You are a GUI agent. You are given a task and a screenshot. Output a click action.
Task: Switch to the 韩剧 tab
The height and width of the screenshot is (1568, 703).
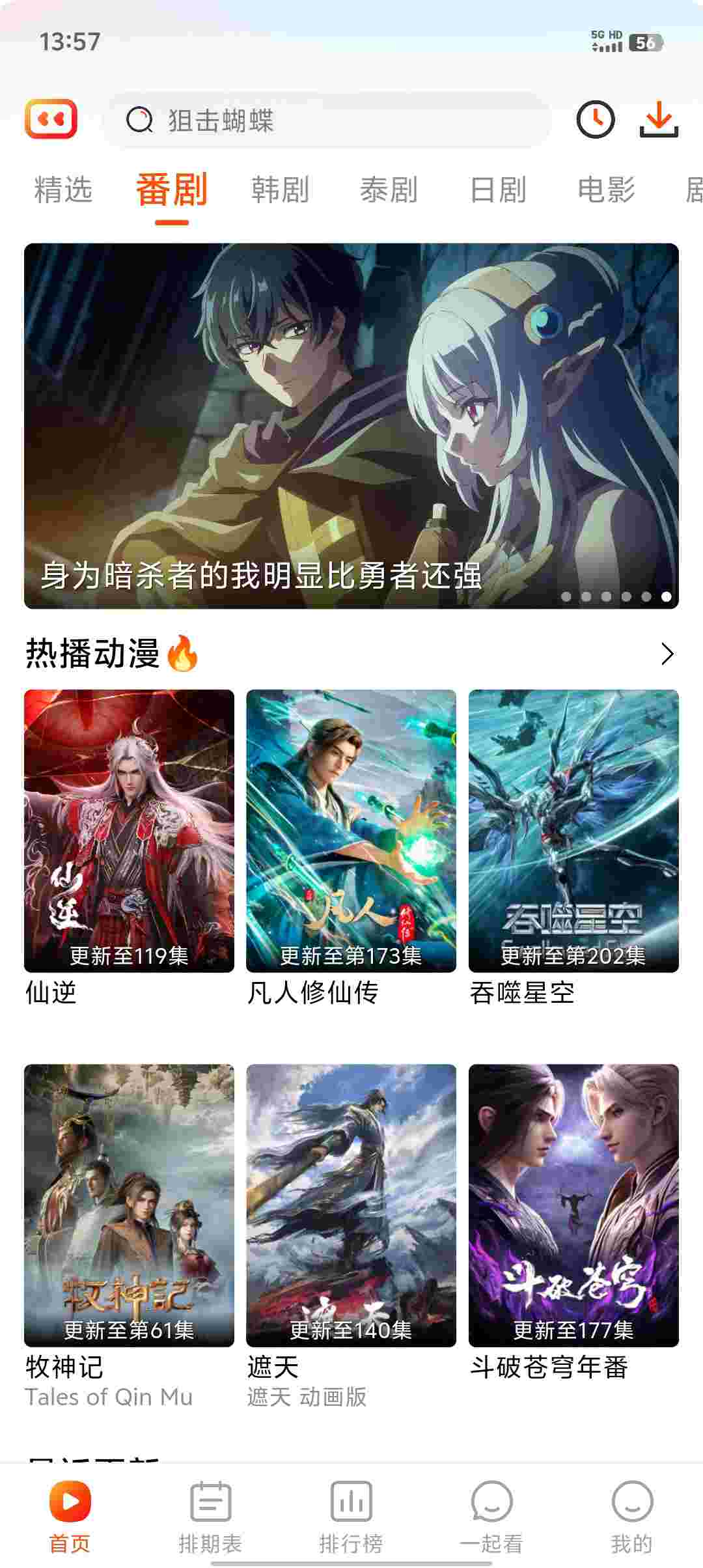coord(280,190)
